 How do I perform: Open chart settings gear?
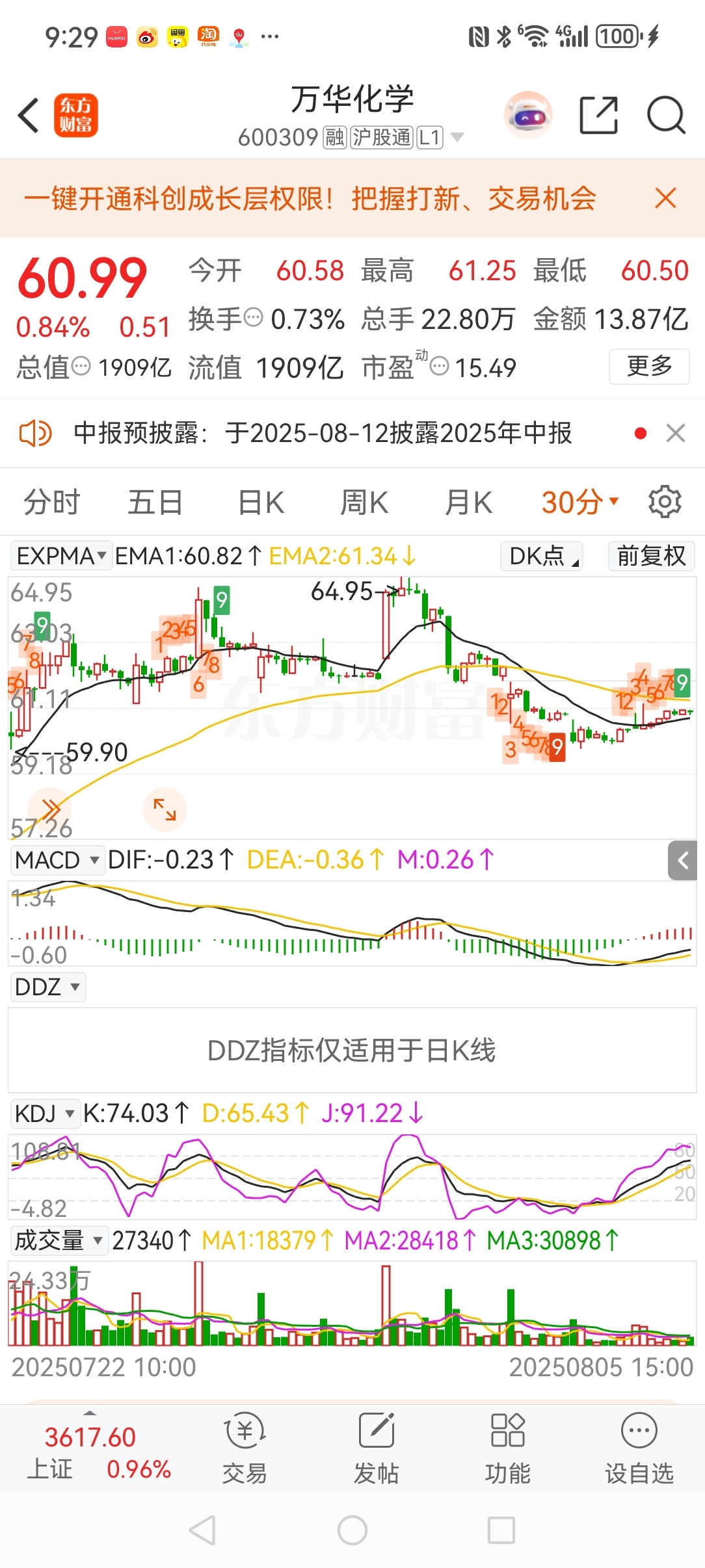pos(665,502)
